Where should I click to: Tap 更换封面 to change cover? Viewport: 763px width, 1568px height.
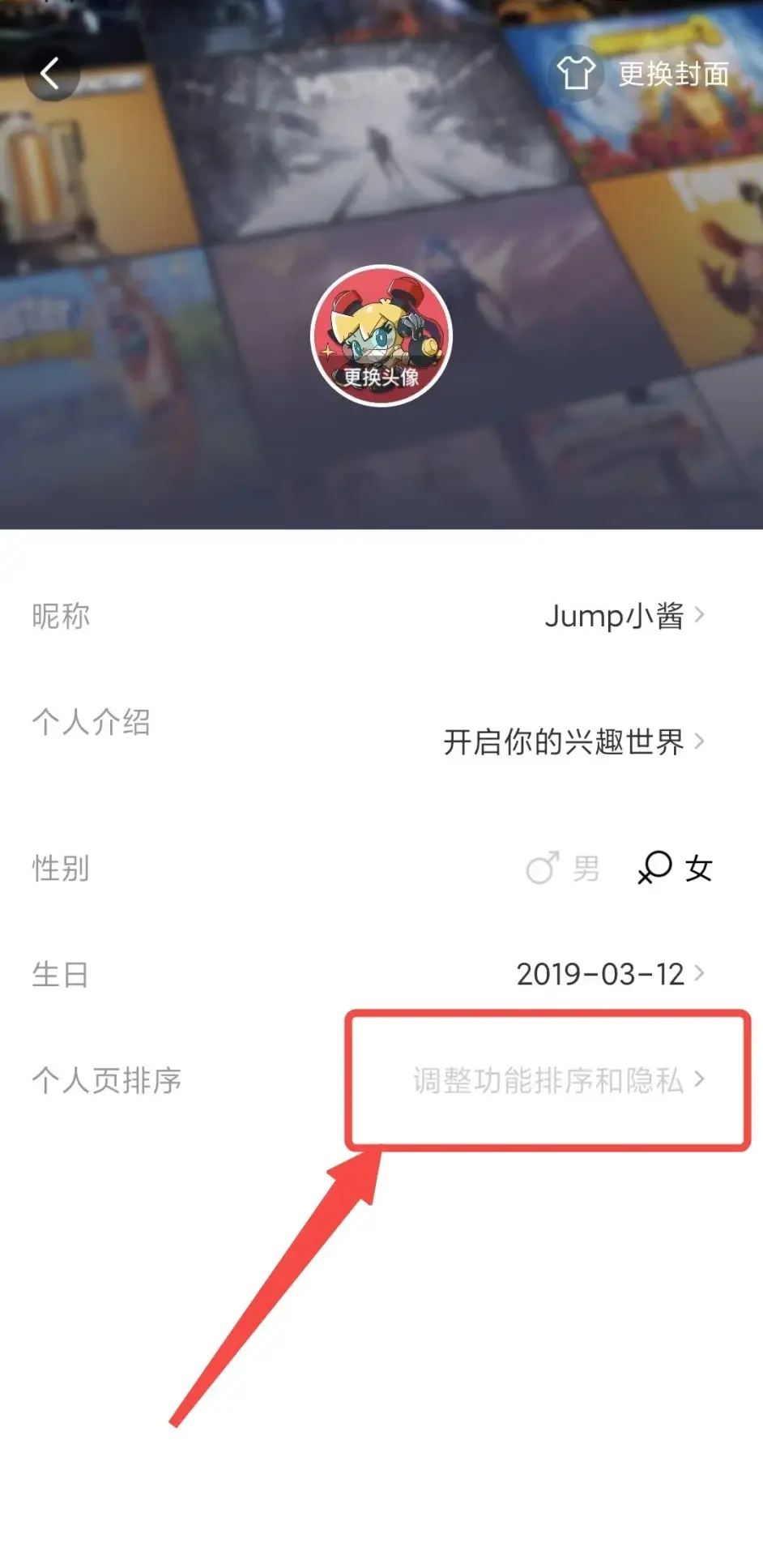tap(643, 75)
